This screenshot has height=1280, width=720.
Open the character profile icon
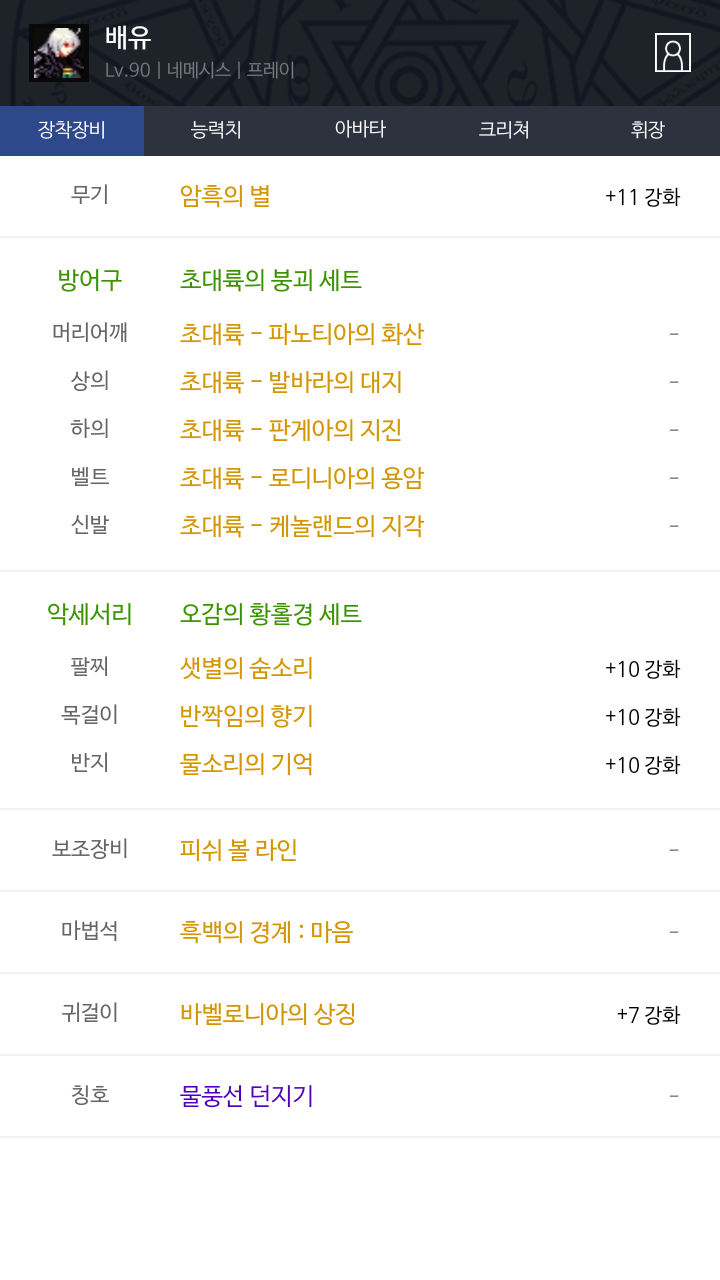(673, 53)
